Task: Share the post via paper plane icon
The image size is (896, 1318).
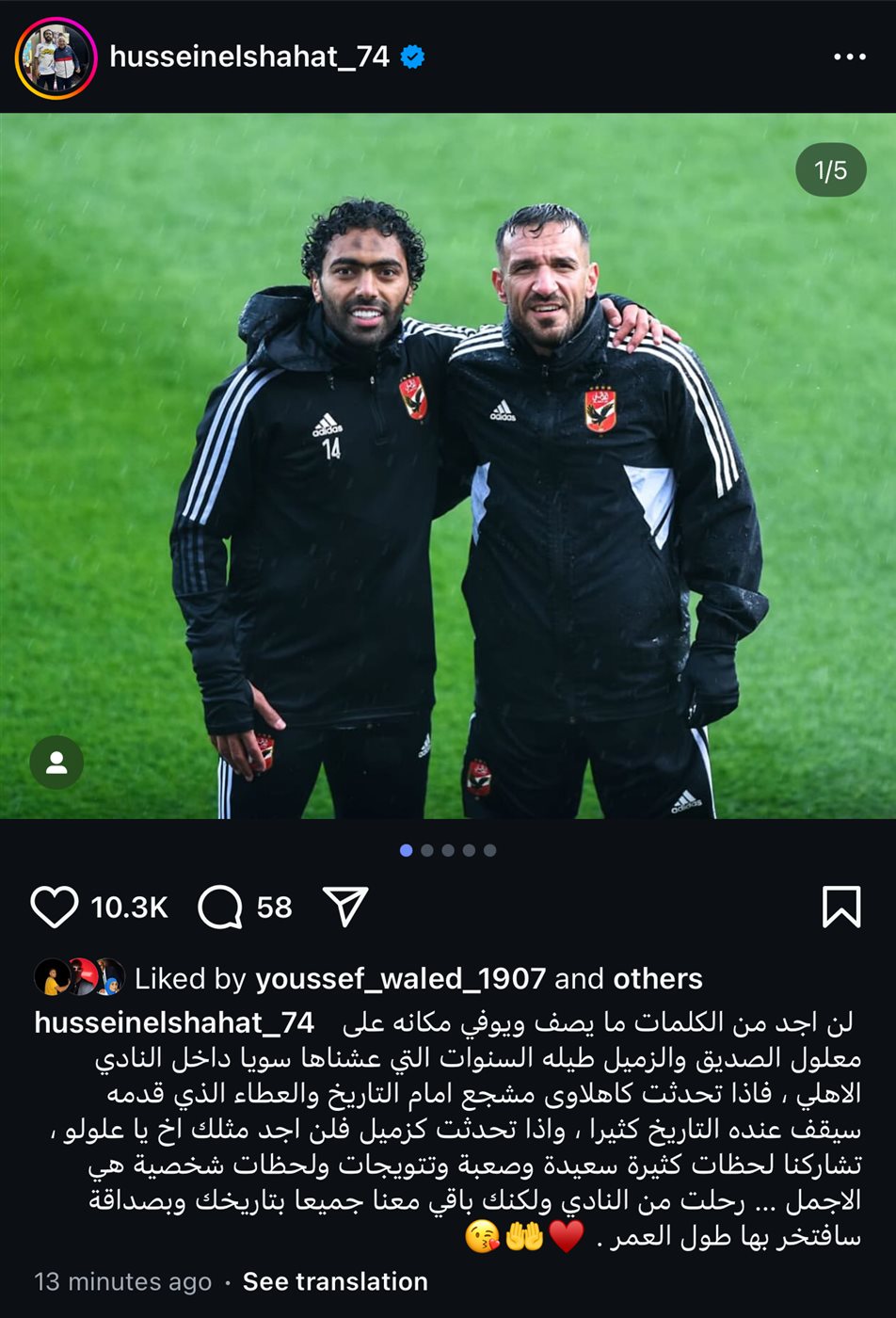Action: tap(344, 907)
